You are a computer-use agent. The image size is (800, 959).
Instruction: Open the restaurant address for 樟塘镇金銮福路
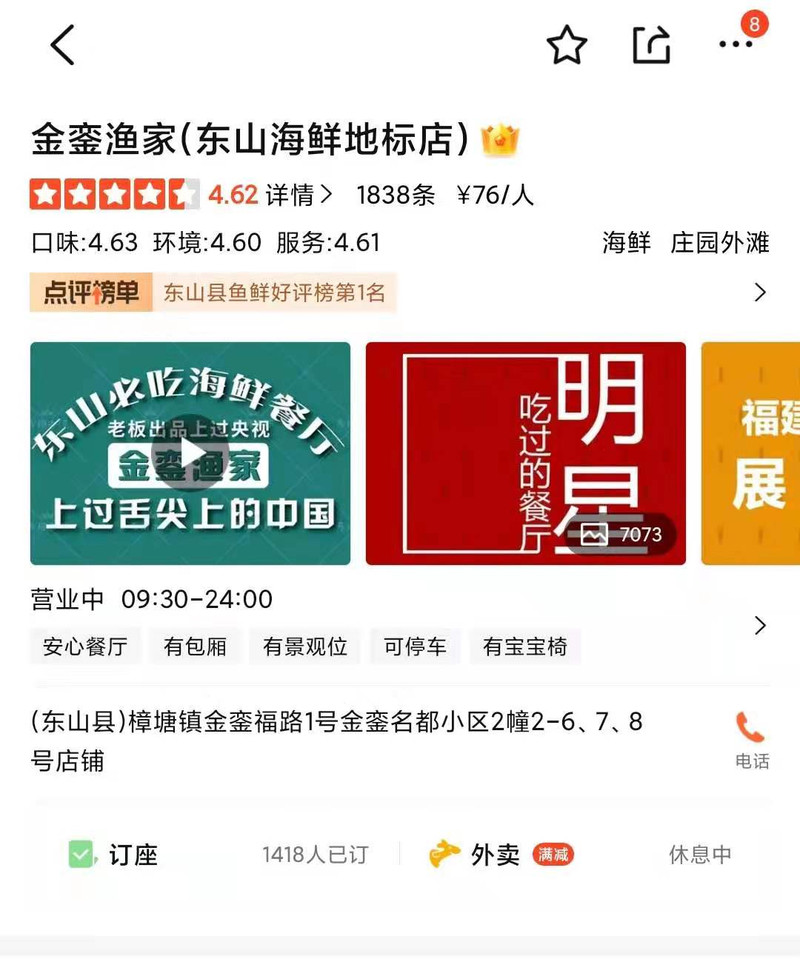click(340, 740)
